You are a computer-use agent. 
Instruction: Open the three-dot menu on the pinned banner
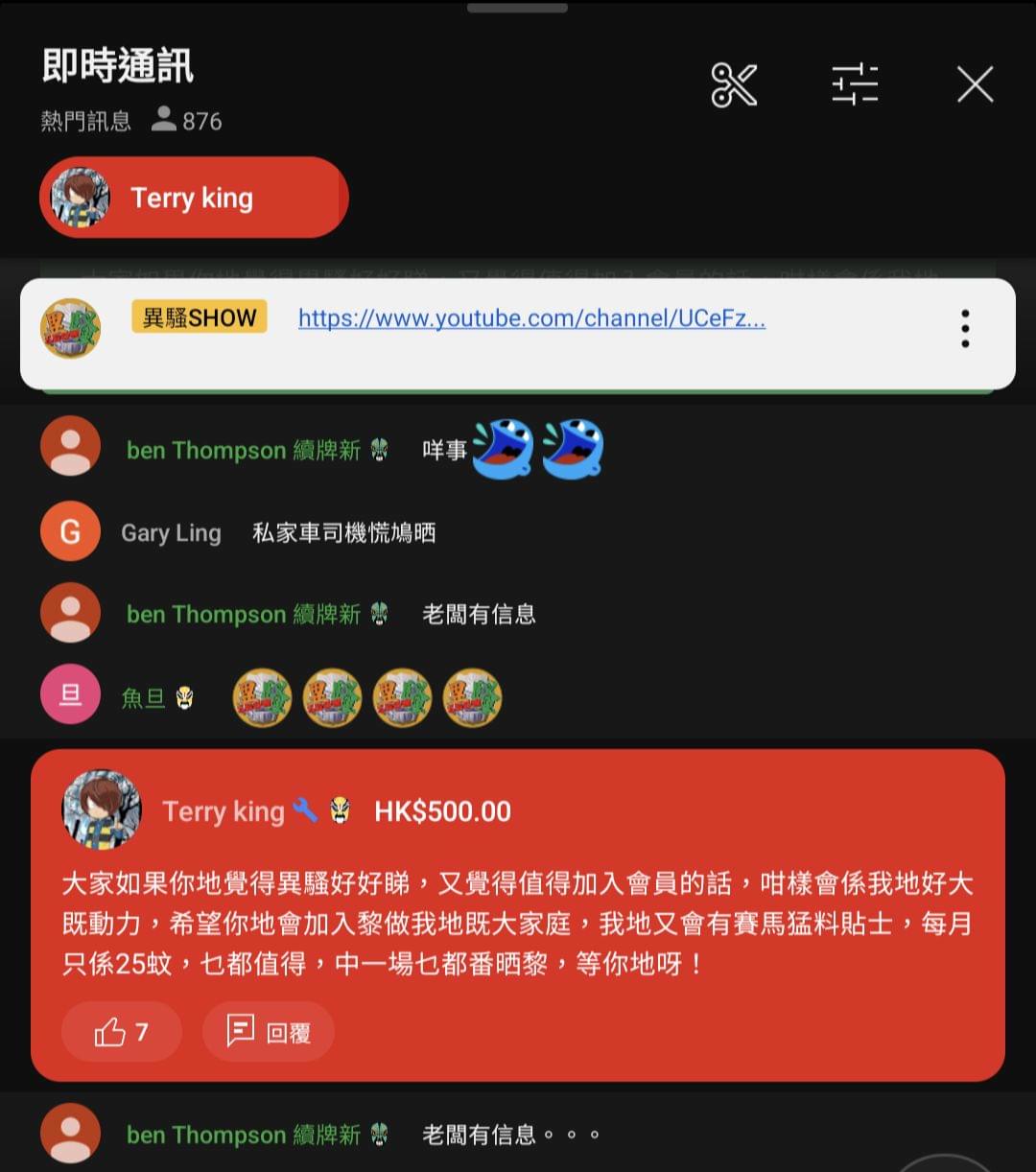pyautogui.click(x=965, y=330)
